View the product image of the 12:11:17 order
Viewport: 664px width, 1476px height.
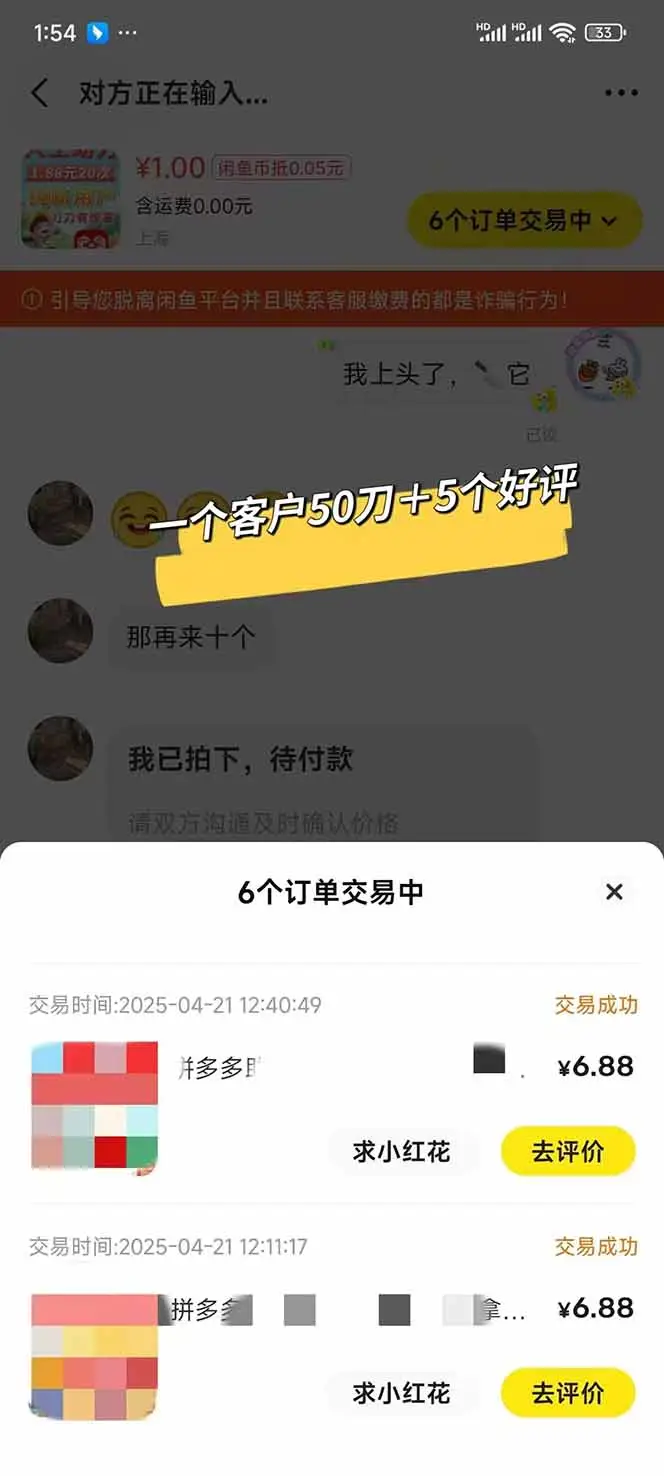pos(95,1356)
